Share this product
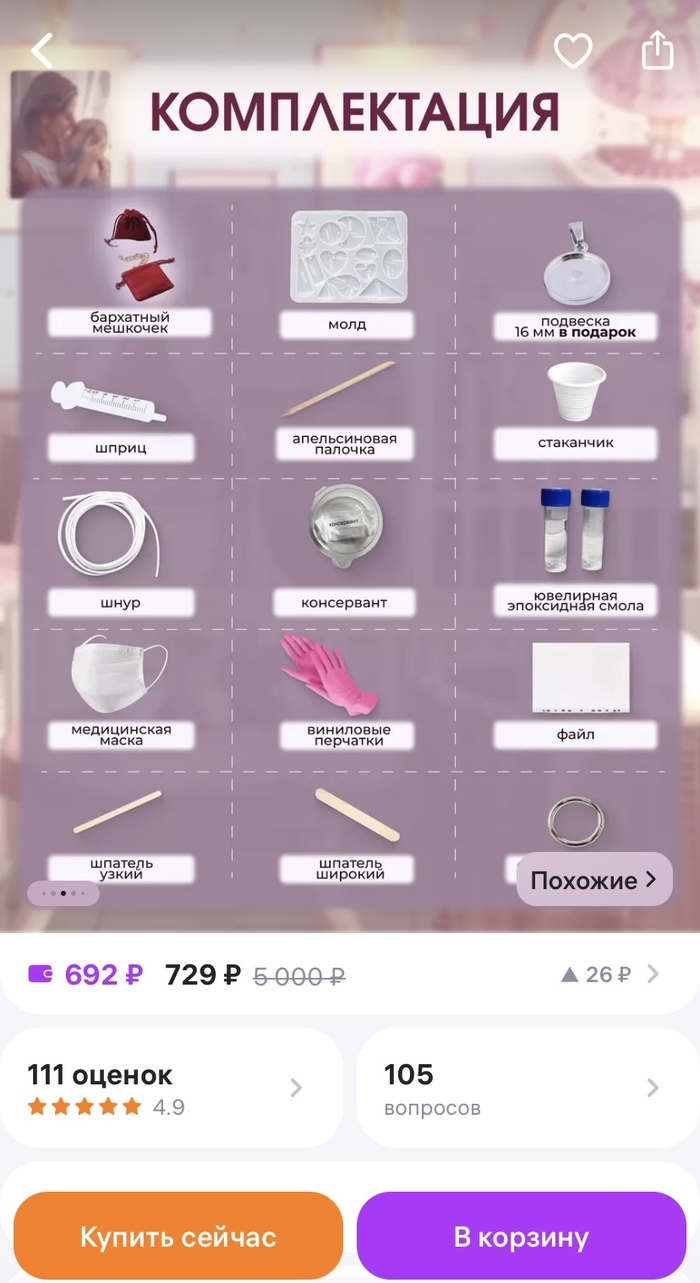Image resolution: width=700 pixels, height=1283 pixels. pyautogui.click(x=657, y=50)
